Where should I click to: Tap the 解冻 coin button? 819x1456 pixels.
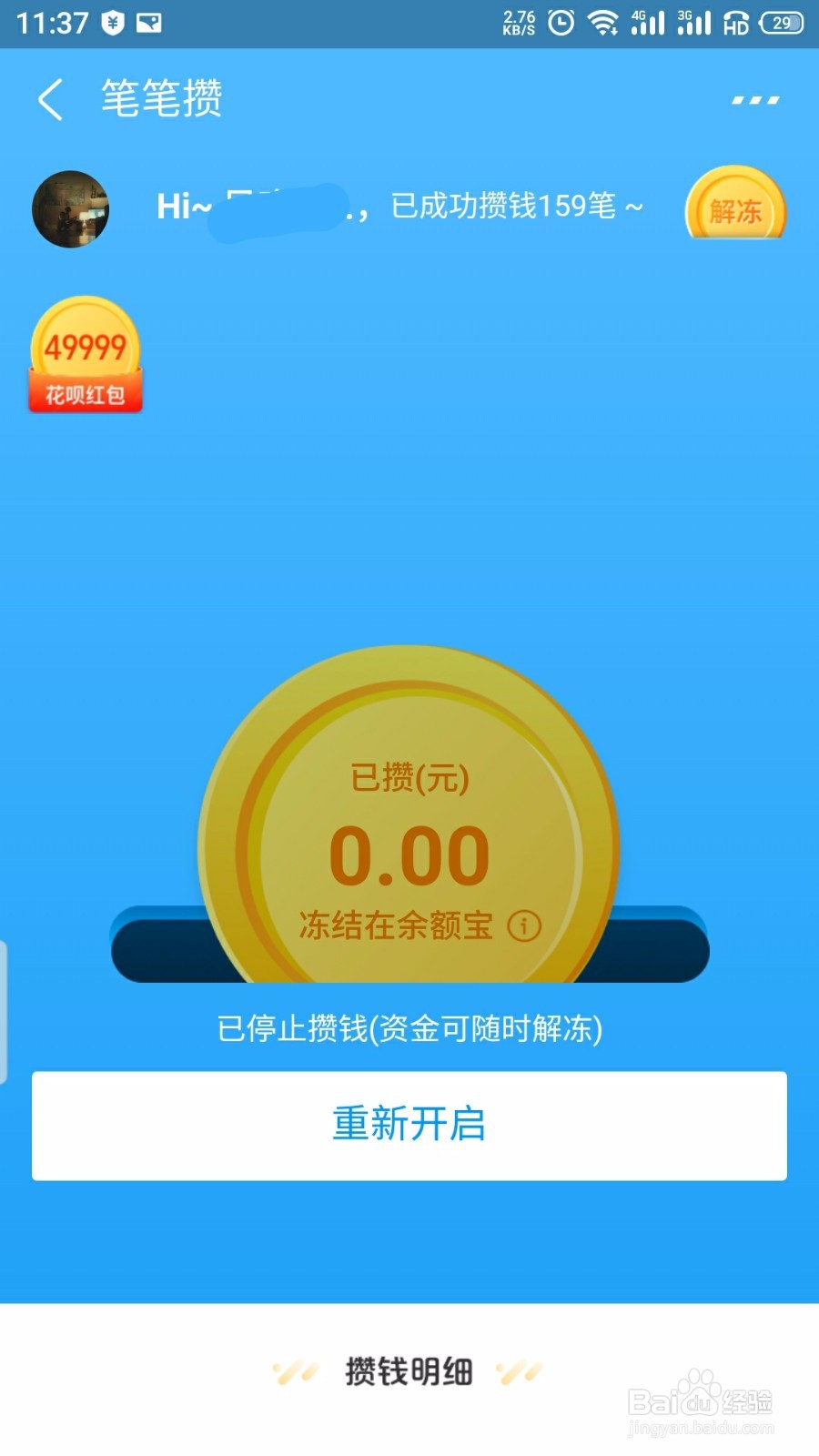pos(735,207)
